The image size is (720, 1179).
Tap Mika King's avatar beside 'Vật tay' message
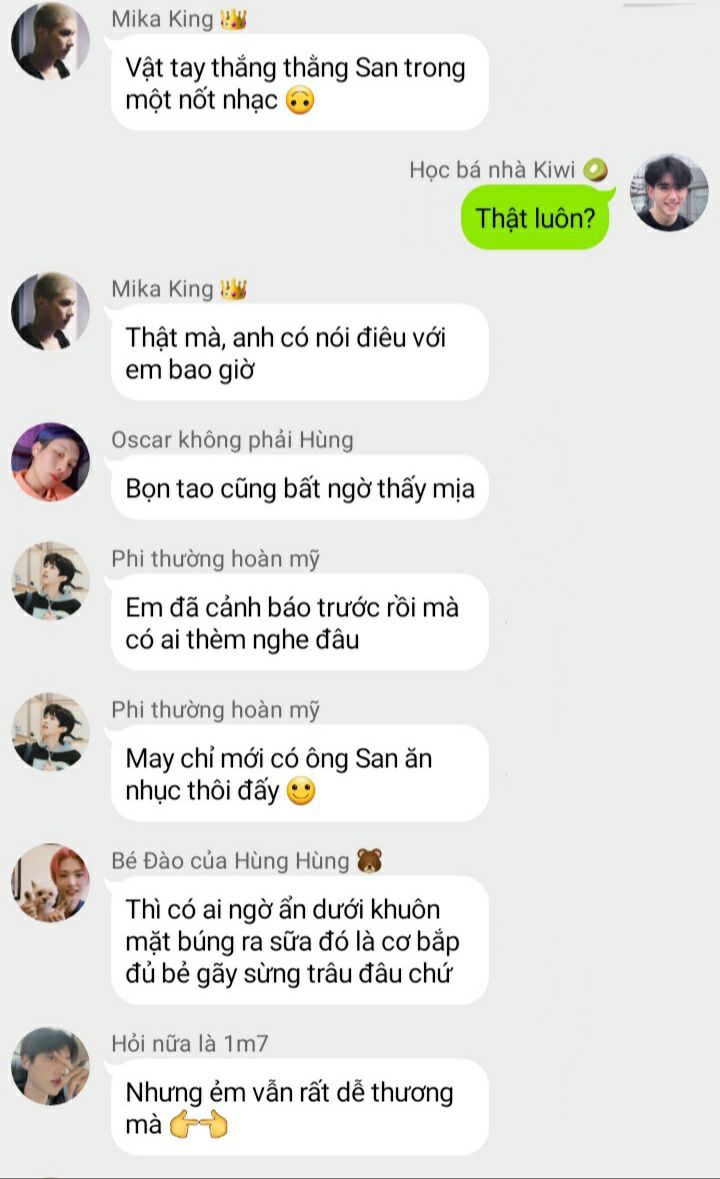coord(50,41)
